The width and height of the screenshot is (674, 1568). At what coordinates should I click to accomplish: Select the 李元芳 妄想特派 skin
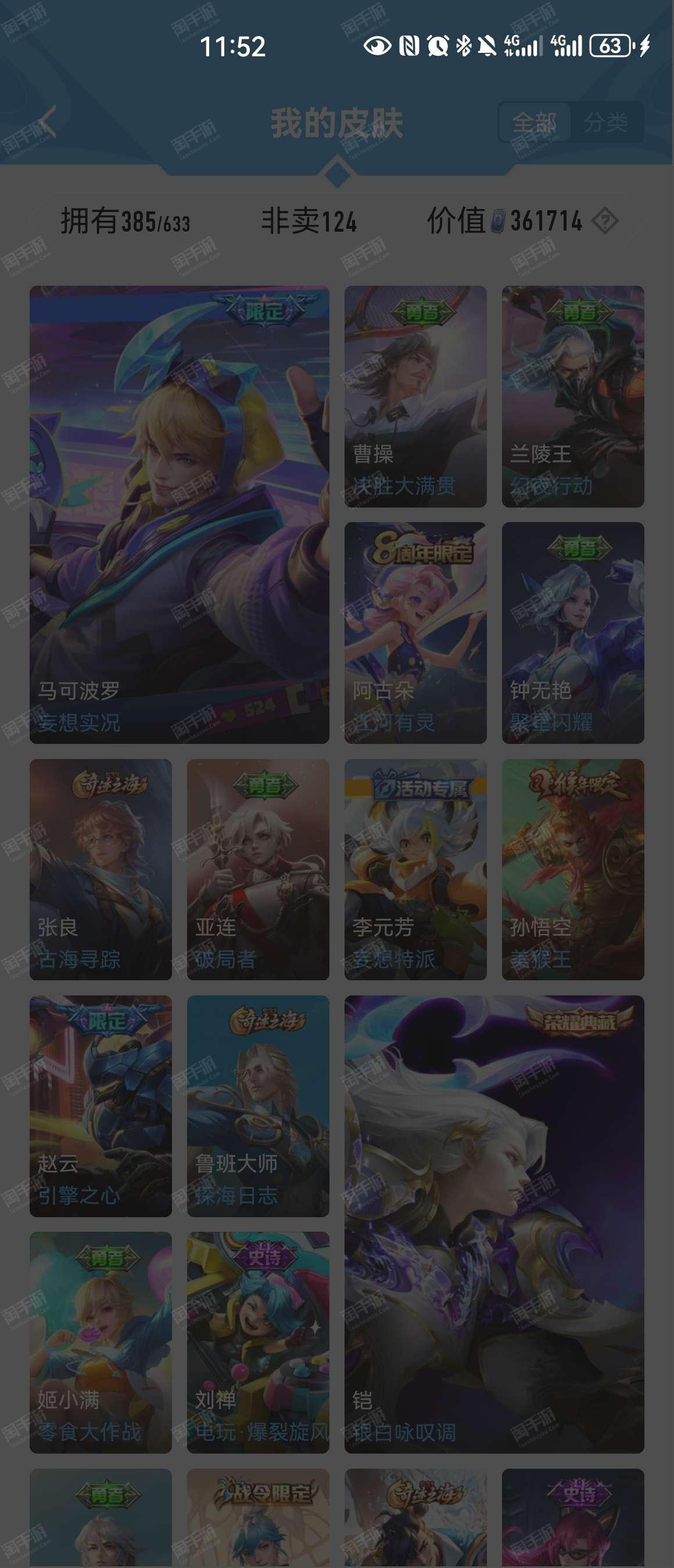click(x=415, y=869)
